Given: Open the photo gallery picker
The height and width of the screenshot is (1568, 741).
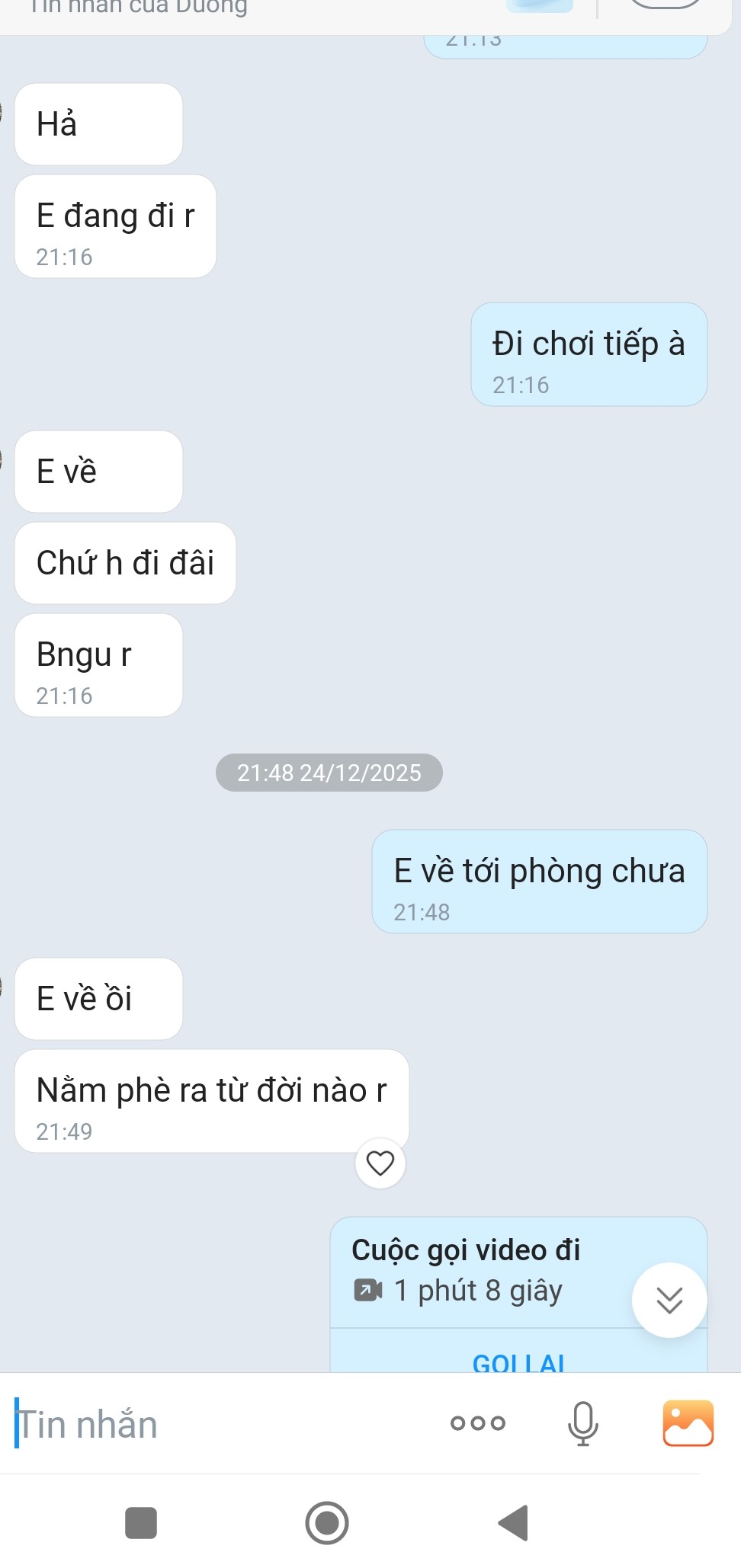Looking at the screenshot, I should click(x=688, y=1422).
